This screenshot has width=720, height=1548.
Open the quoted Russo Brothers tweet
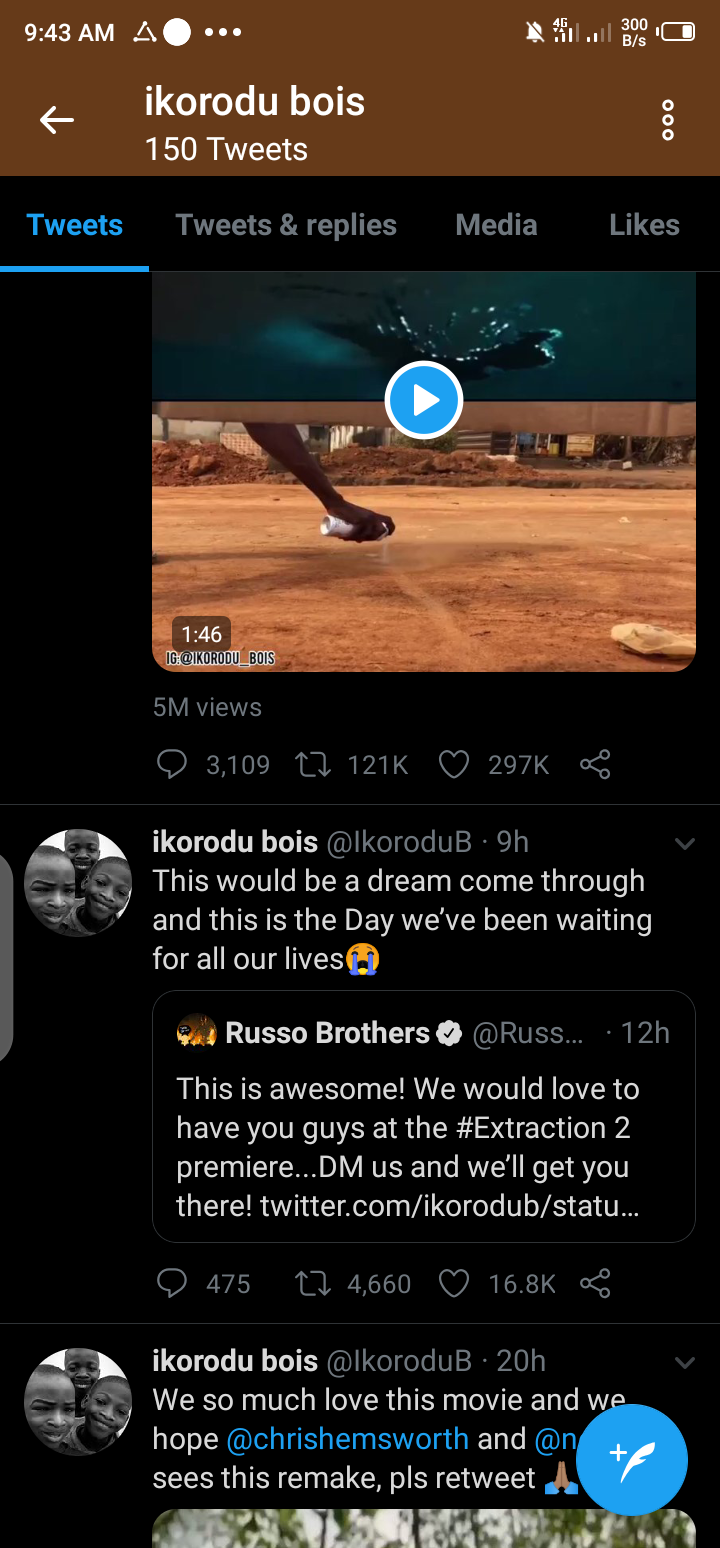click(x=423, y=1115)
